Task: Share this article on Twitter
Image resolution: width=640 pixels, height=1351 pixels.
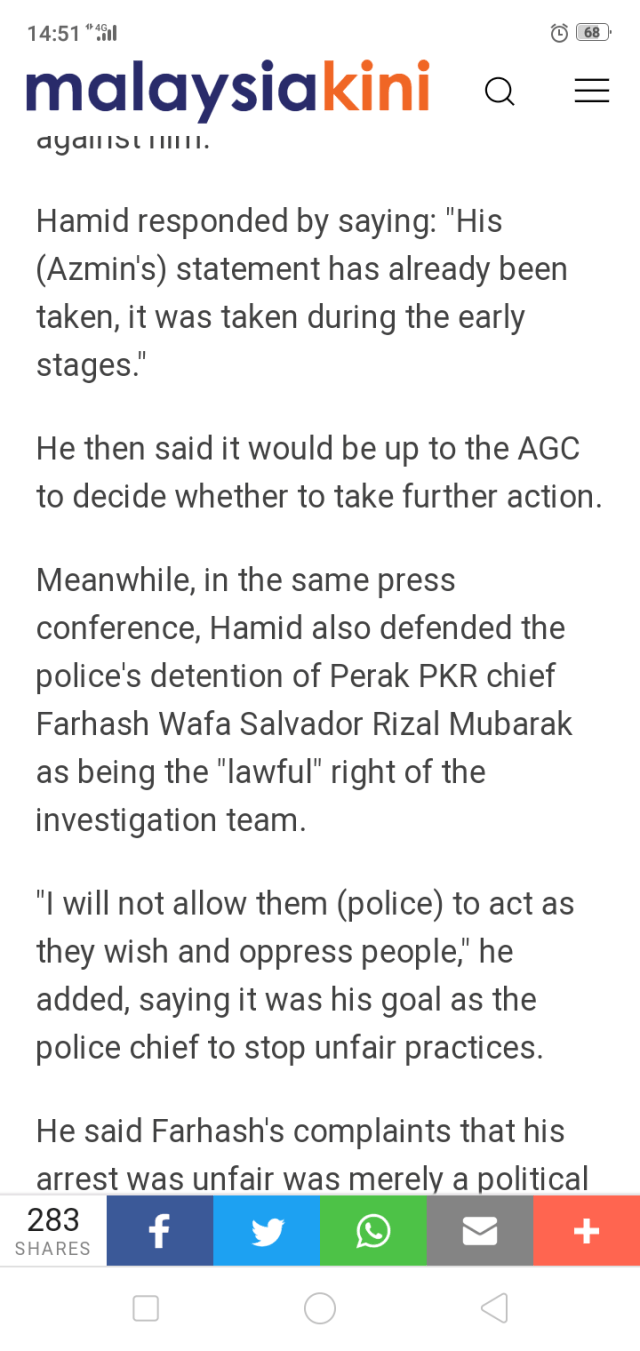Action: (x=266, y=1231)
